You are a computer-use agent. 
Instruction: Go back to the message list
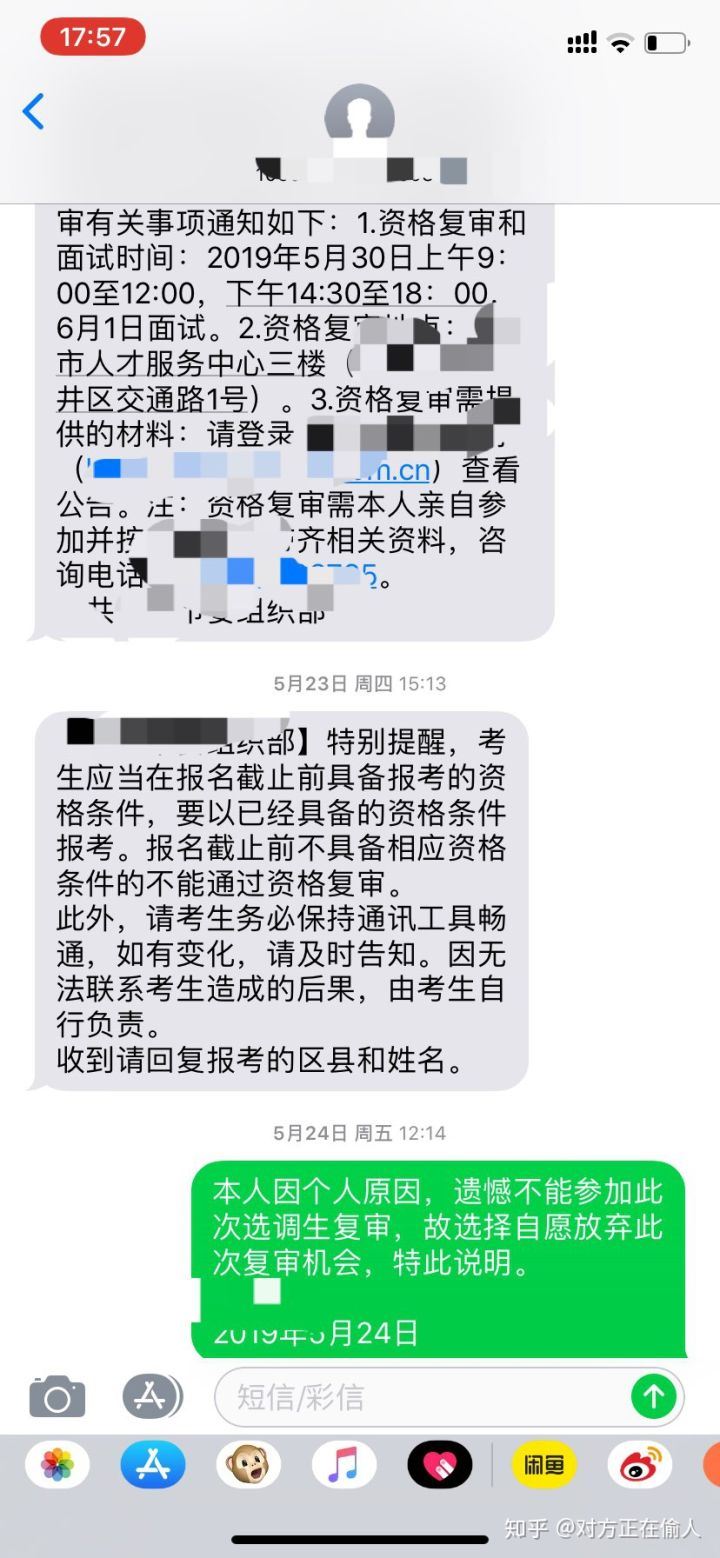[x=34, y=111]
